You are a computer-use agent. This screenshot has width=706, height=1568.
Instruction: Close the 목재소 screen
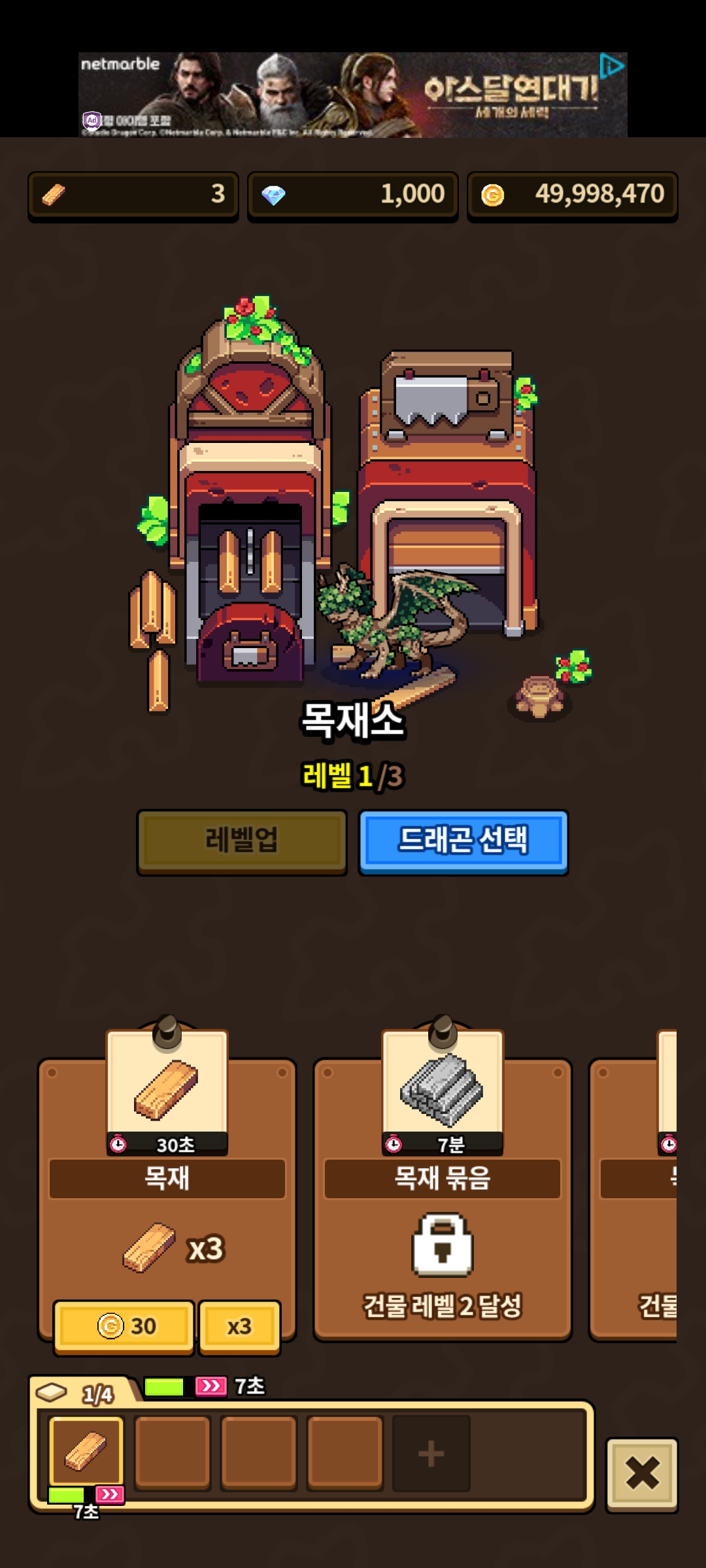641,1474
